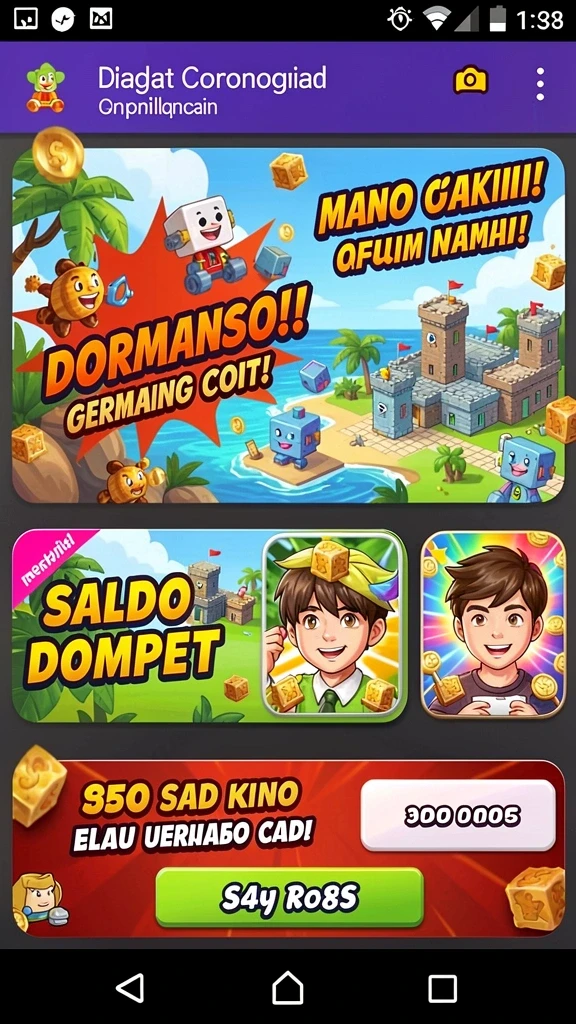Open the three-dot overflow menu
576x1024 pixels.
(539, 84)
